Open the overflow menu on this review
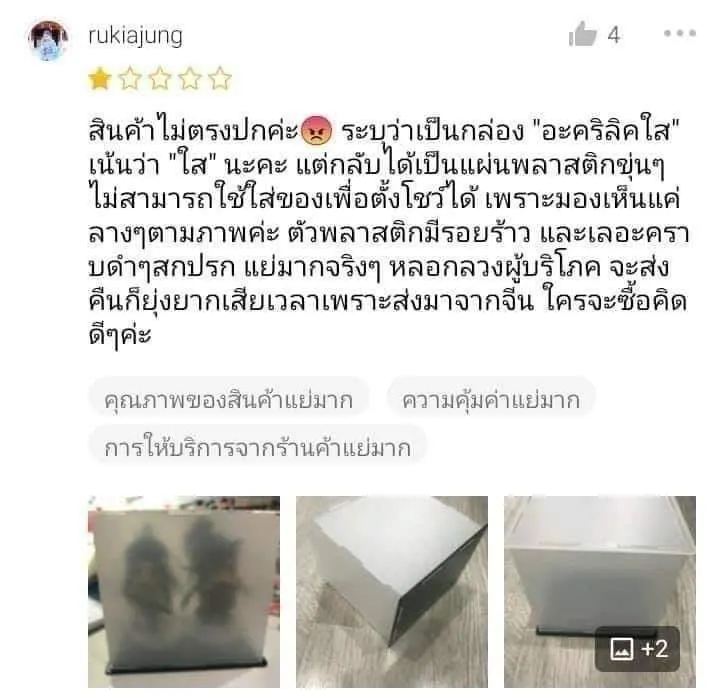The image size is (720, 697). pos(678,34)
